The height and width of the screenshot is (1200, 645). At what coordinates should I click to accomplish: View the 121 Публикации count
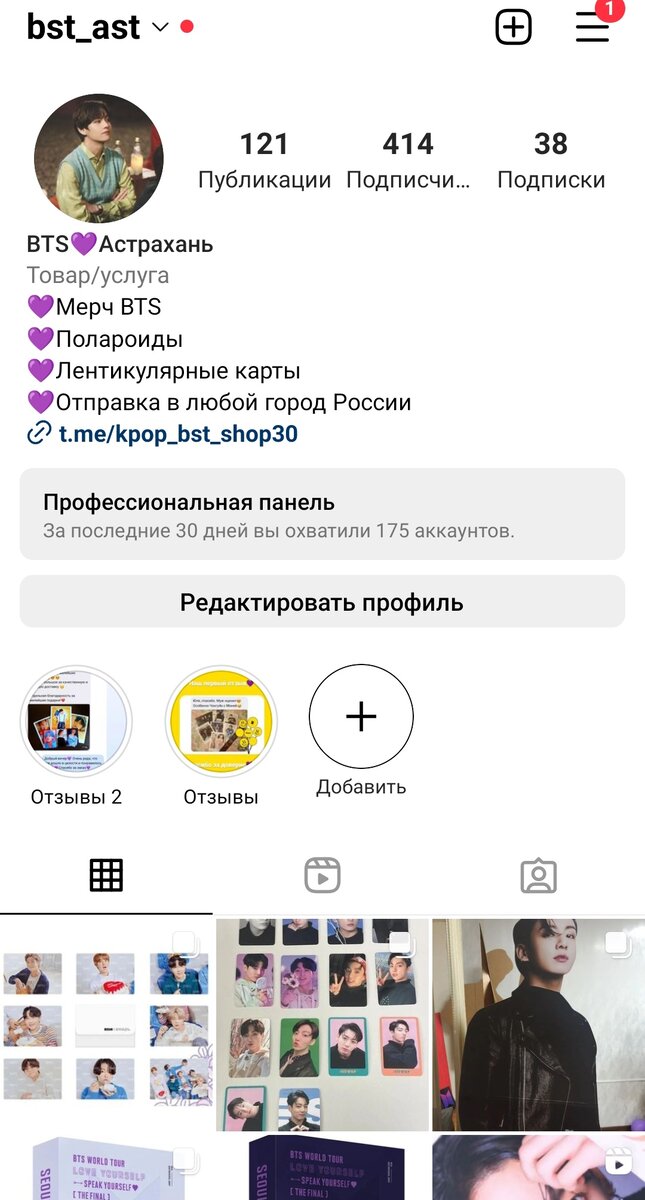coord(264,160)
